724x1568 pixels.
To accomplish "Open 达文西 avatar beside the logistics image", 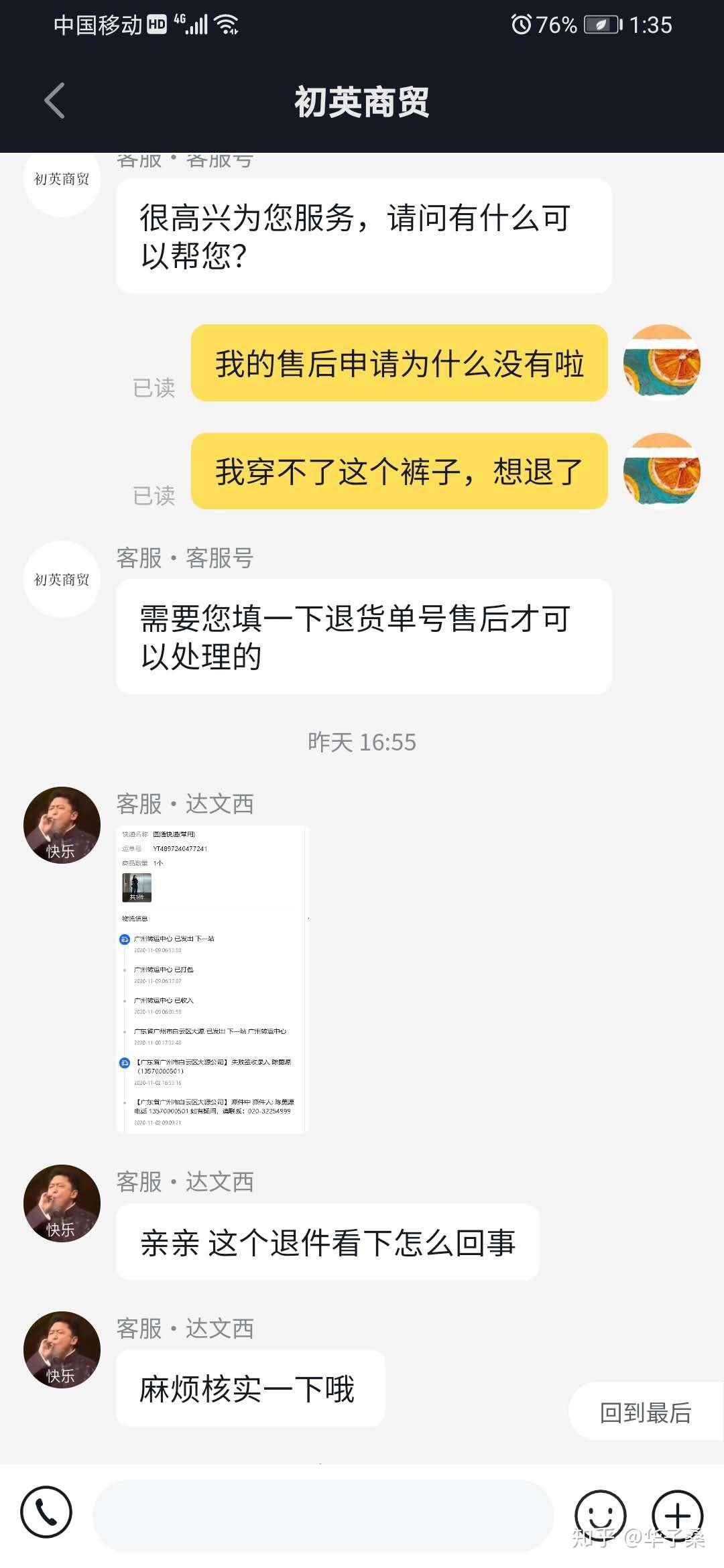I will pyautogui.click(x=62, y=825).
